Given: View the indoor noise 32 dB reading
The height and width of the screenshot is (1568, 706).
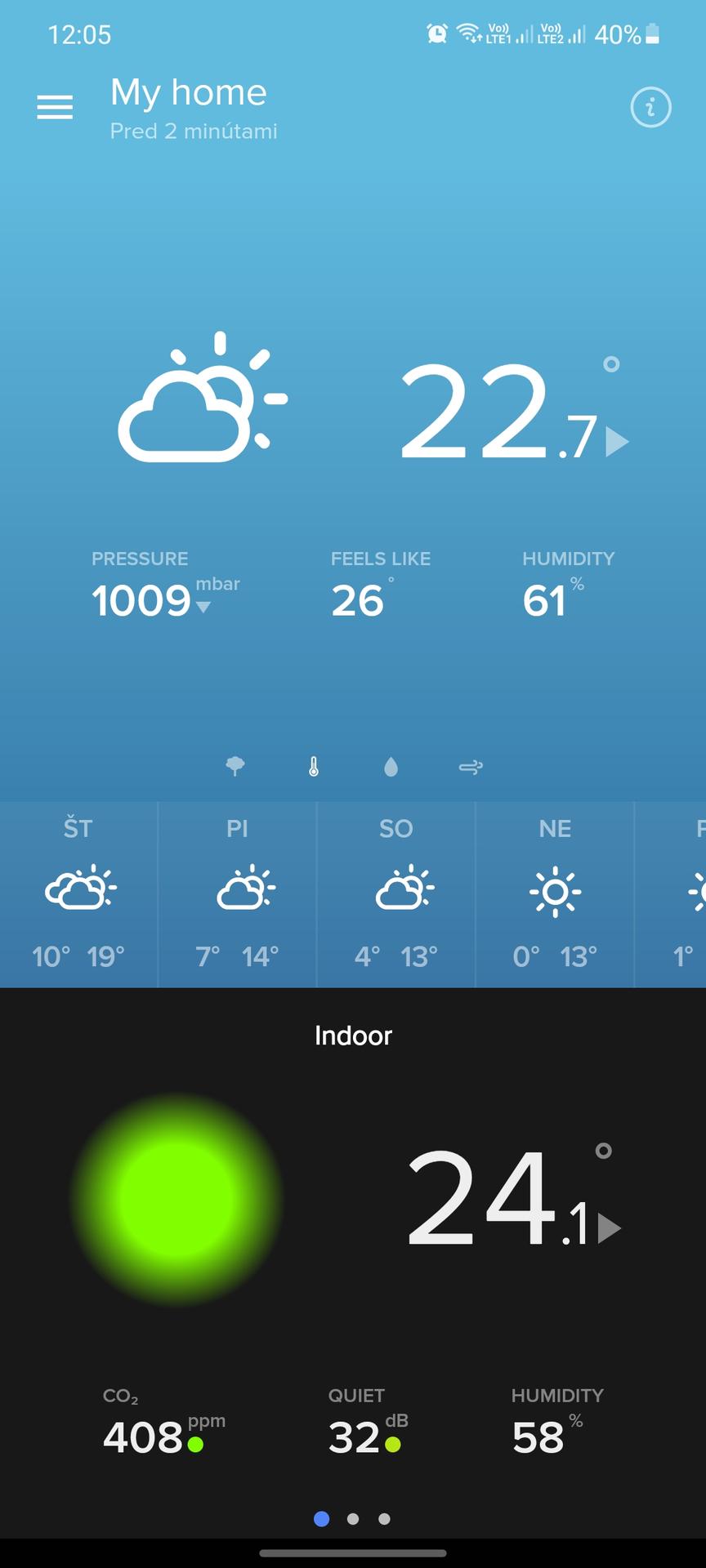Looking at the screenshot, I should point(367,1428).
